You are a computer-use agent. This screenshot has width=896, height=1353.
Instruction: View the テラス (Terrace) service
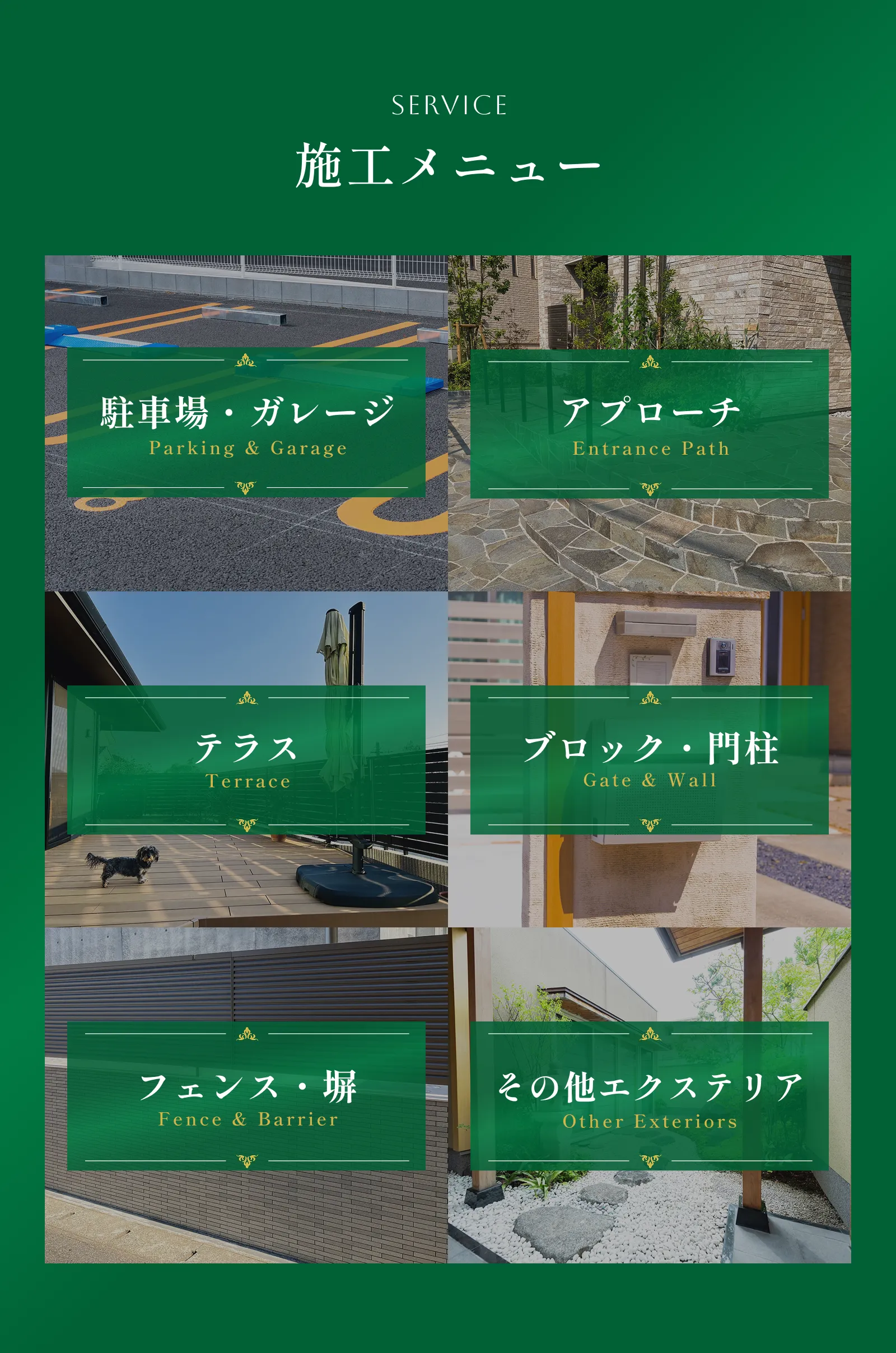pos(246,759)
